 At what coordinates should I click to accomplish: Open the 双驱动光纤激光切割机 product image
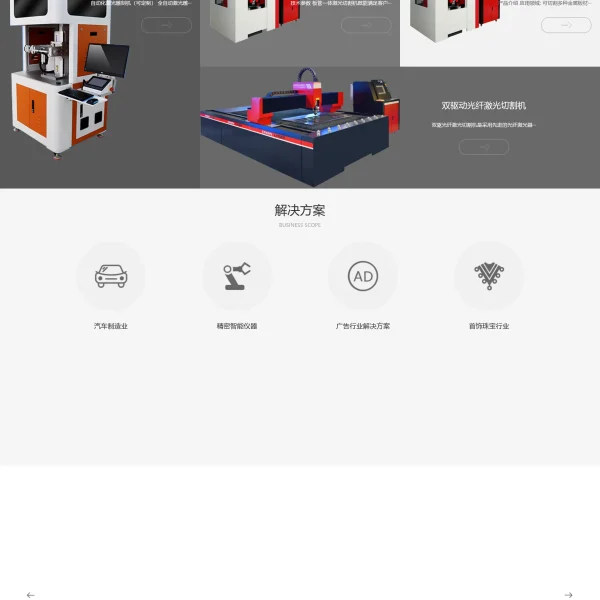300,127
